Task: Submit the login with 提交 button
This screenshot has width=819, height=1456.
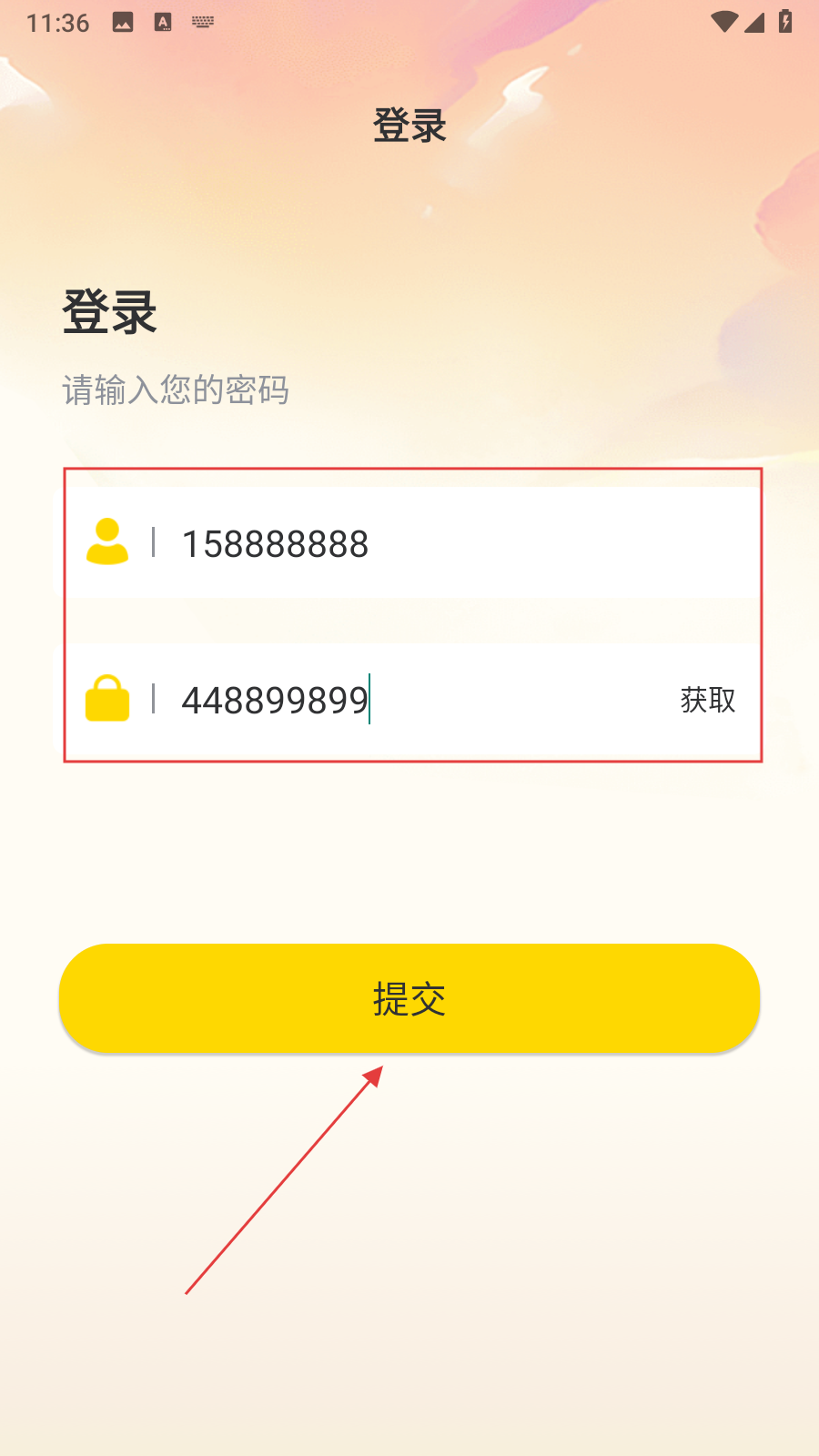Action: (409, 998)
